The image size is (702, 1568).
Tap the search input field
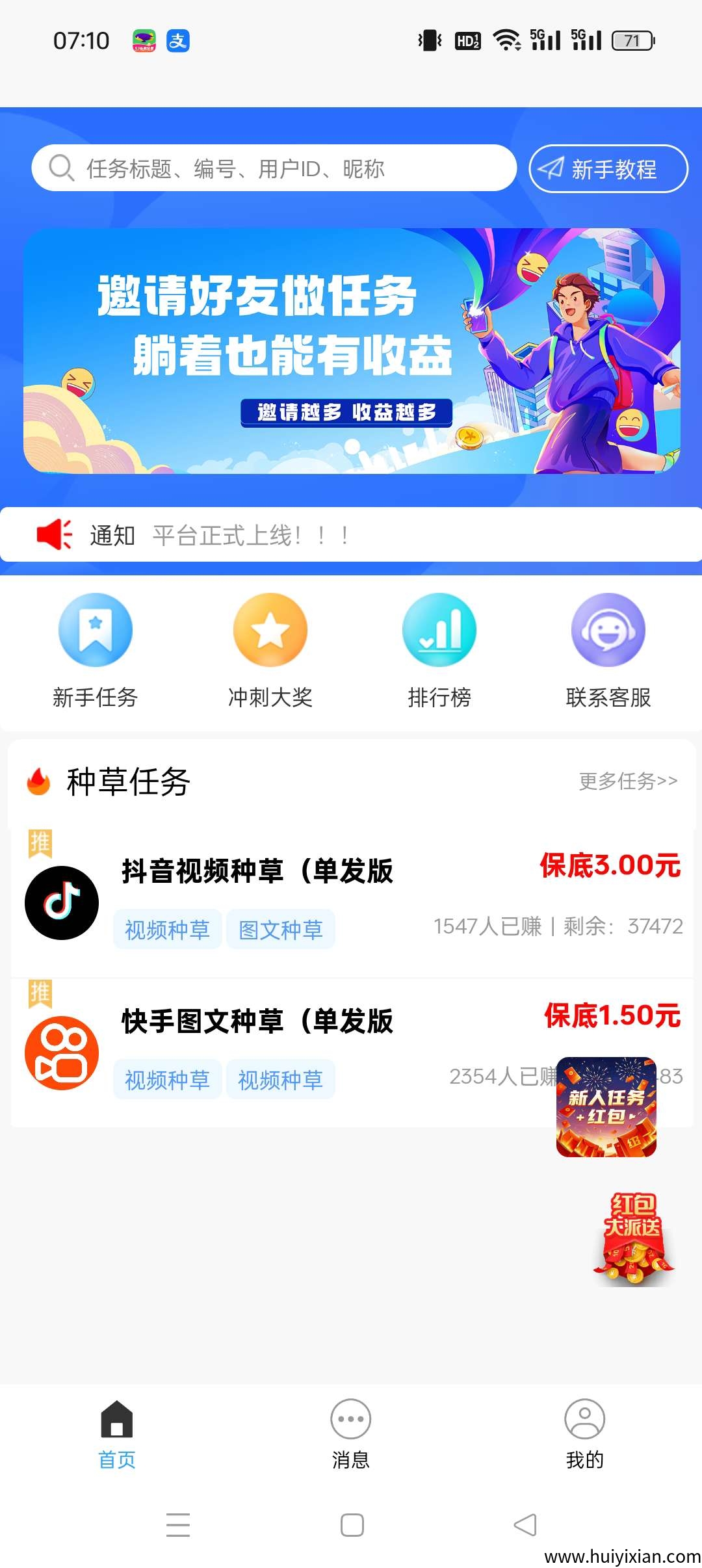coord(260,168)
